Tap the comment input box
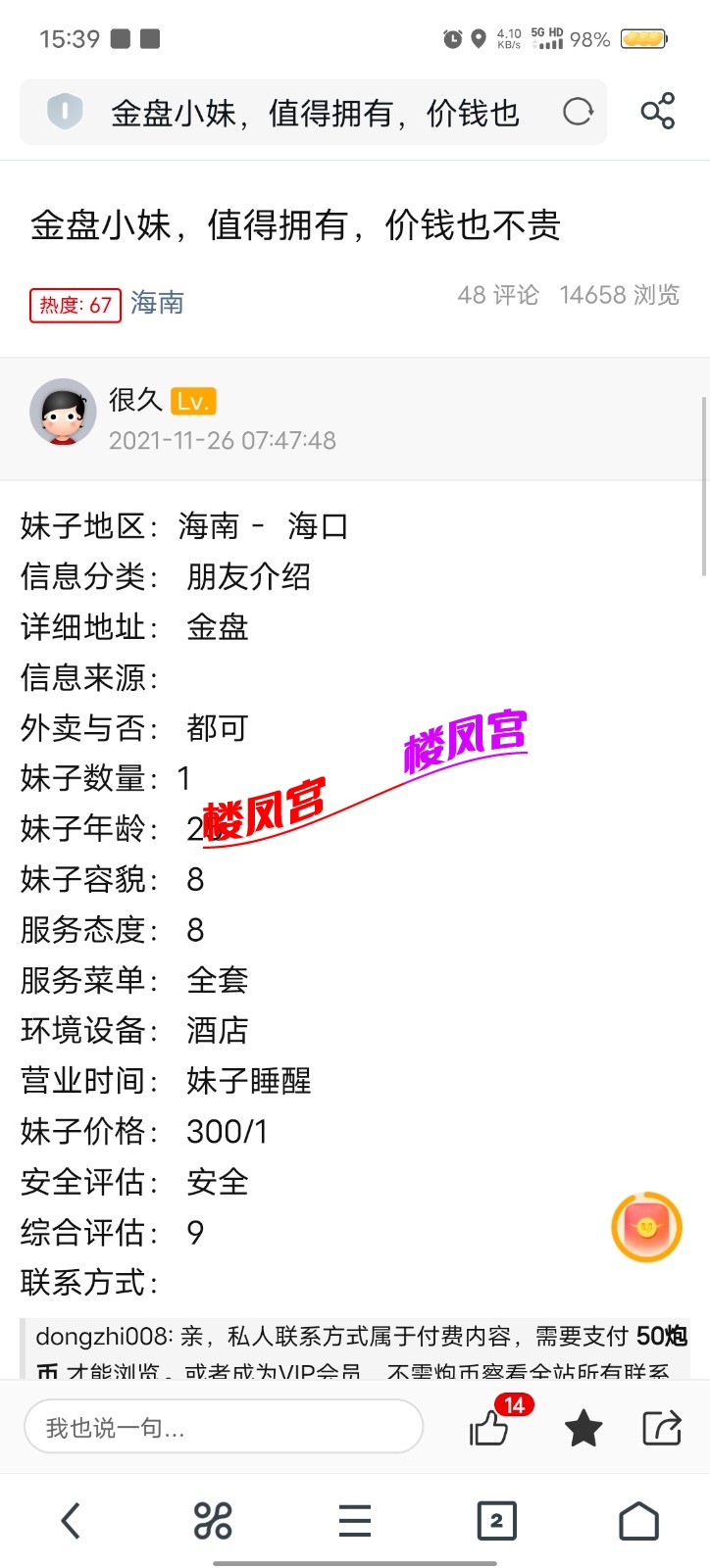Image resolution: width=710 pixels, height=1568 pixels. 224,1427
